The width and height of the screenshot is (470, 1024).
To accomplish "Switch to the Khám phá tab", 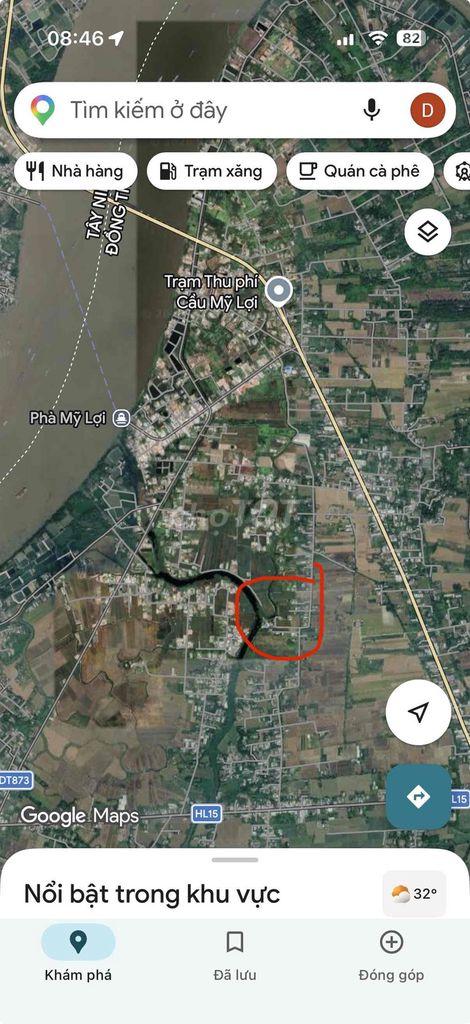I will [x=78, y=956].
